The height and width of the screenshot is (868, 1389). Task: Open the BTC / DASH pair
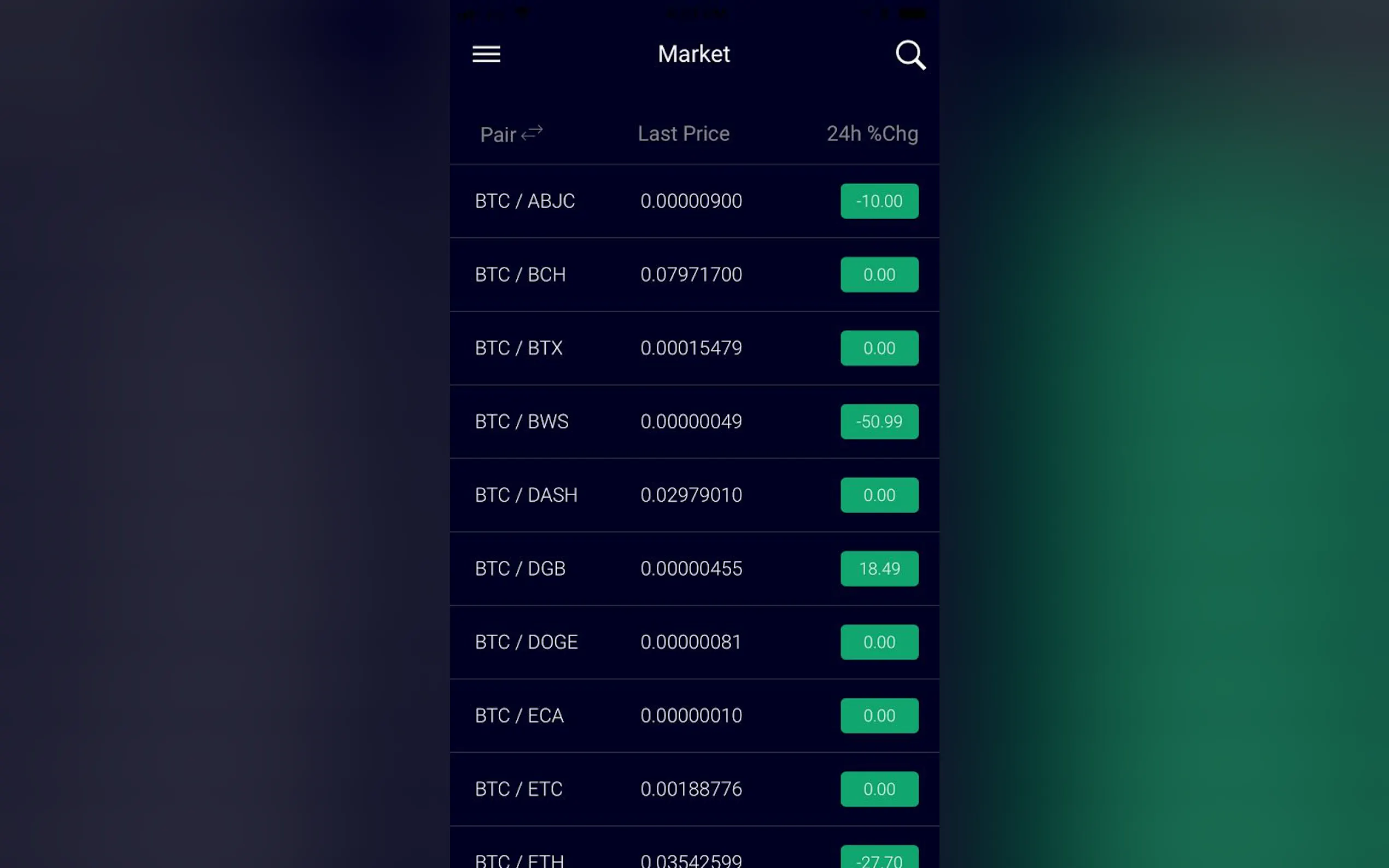click(x=693, y=495)
